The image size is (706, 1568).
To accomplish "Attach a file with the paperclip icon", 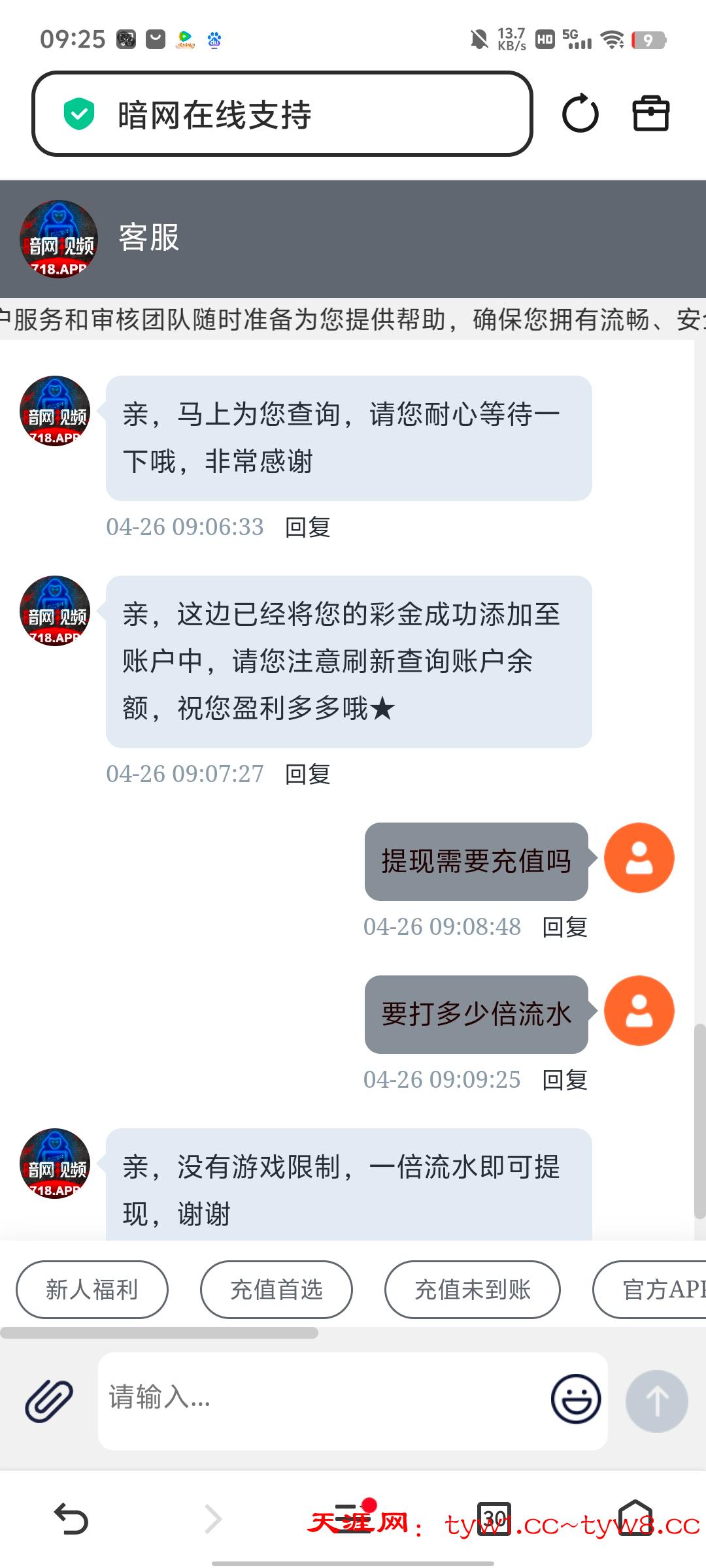I will (x=49, y=1401).
